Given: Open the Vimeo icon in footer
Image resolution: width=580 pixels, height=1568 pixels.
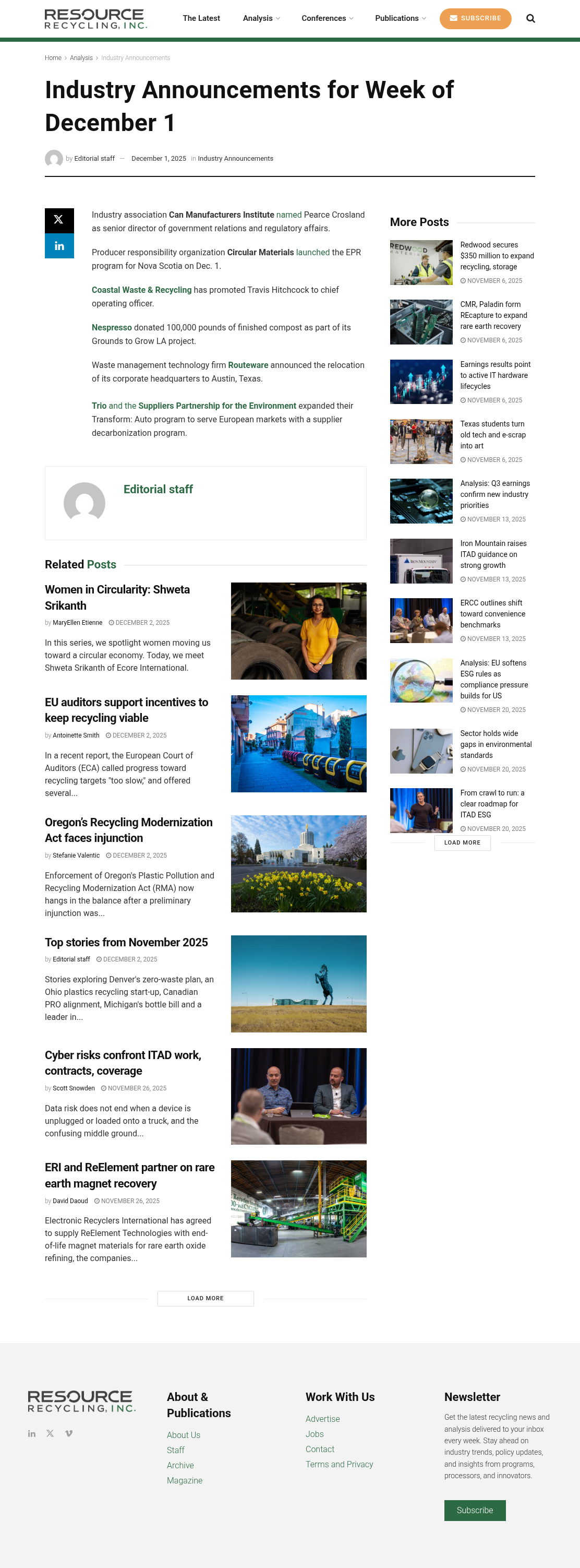Looking at the screenshot, I should tap(69, 1433).
